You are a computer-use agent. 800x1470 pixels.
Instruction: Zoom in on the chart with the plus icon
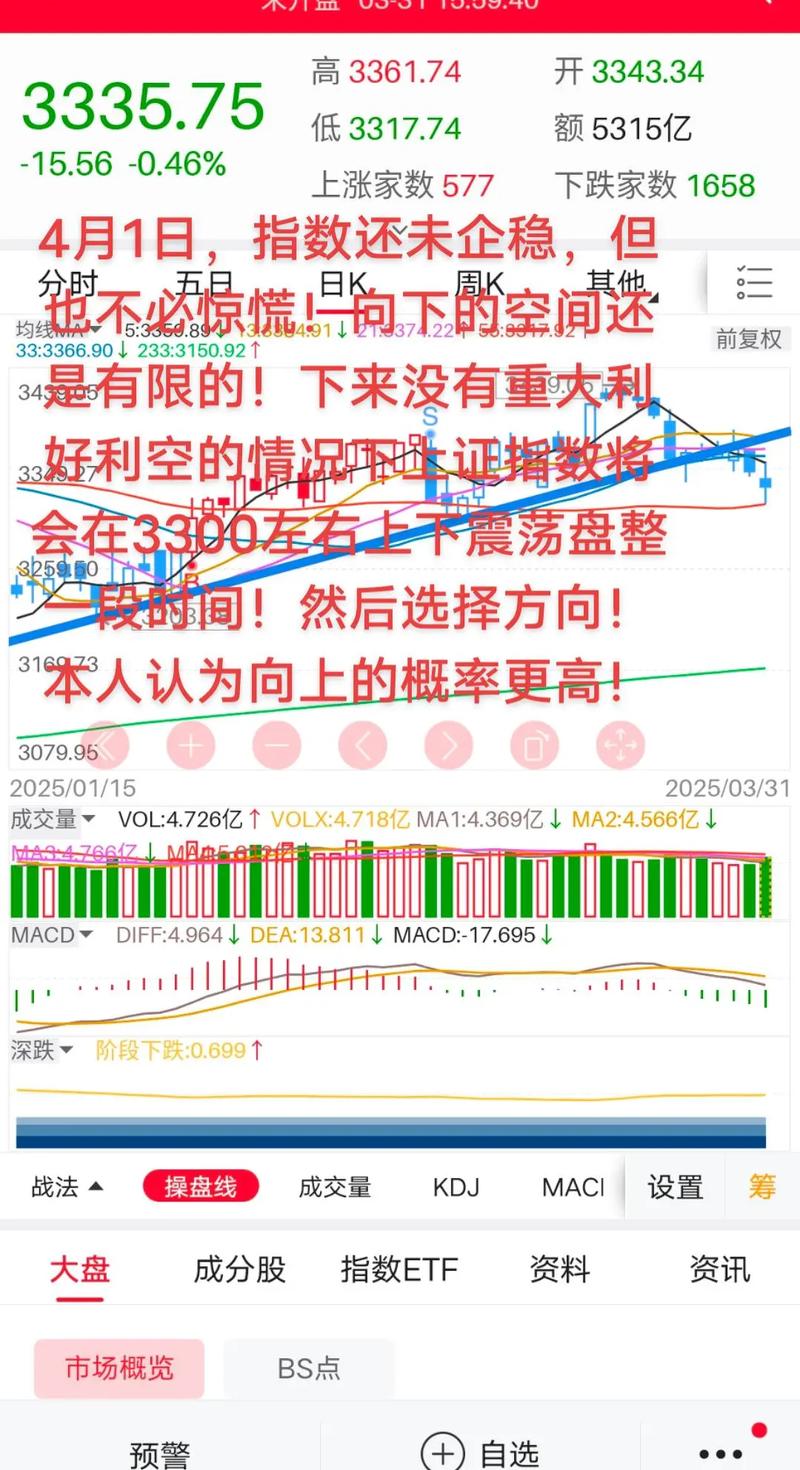click(x=190, y=745)
